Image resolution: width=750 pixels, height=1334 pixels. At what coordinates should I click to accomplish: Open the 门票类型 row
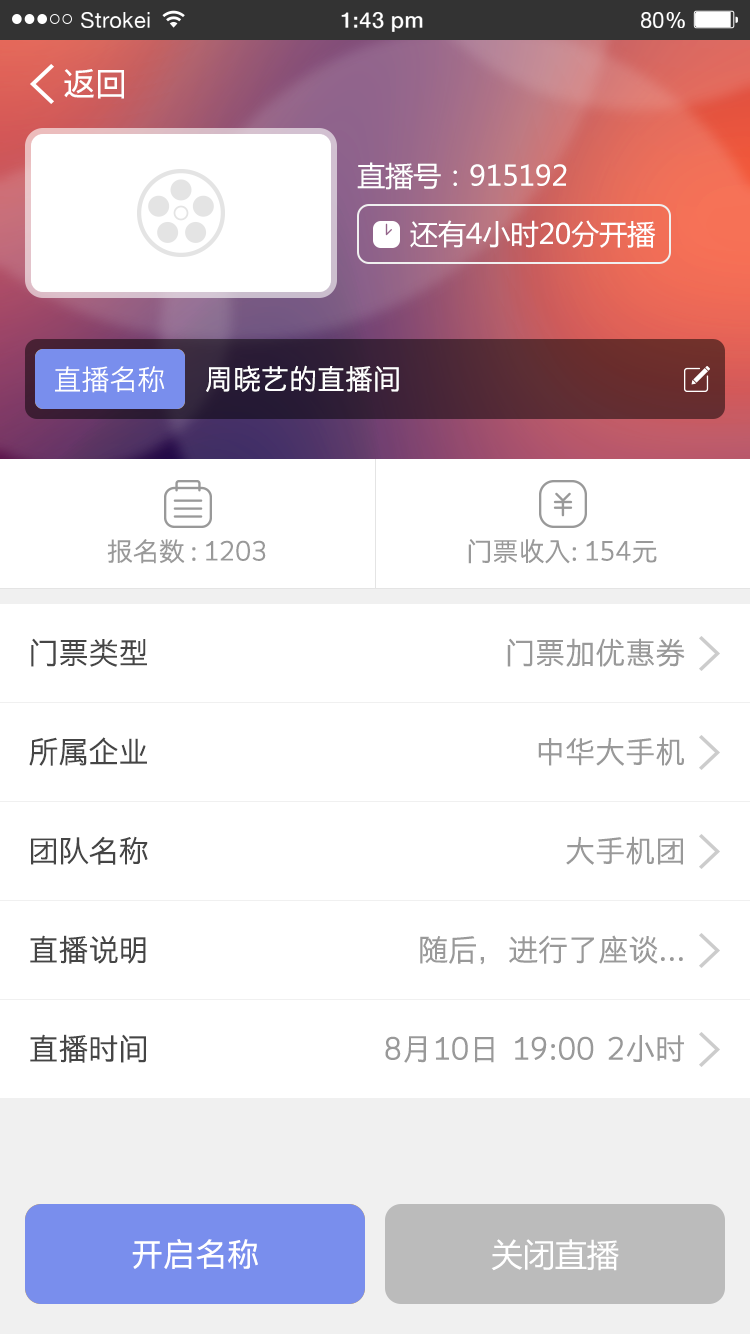tap(375, 653)
